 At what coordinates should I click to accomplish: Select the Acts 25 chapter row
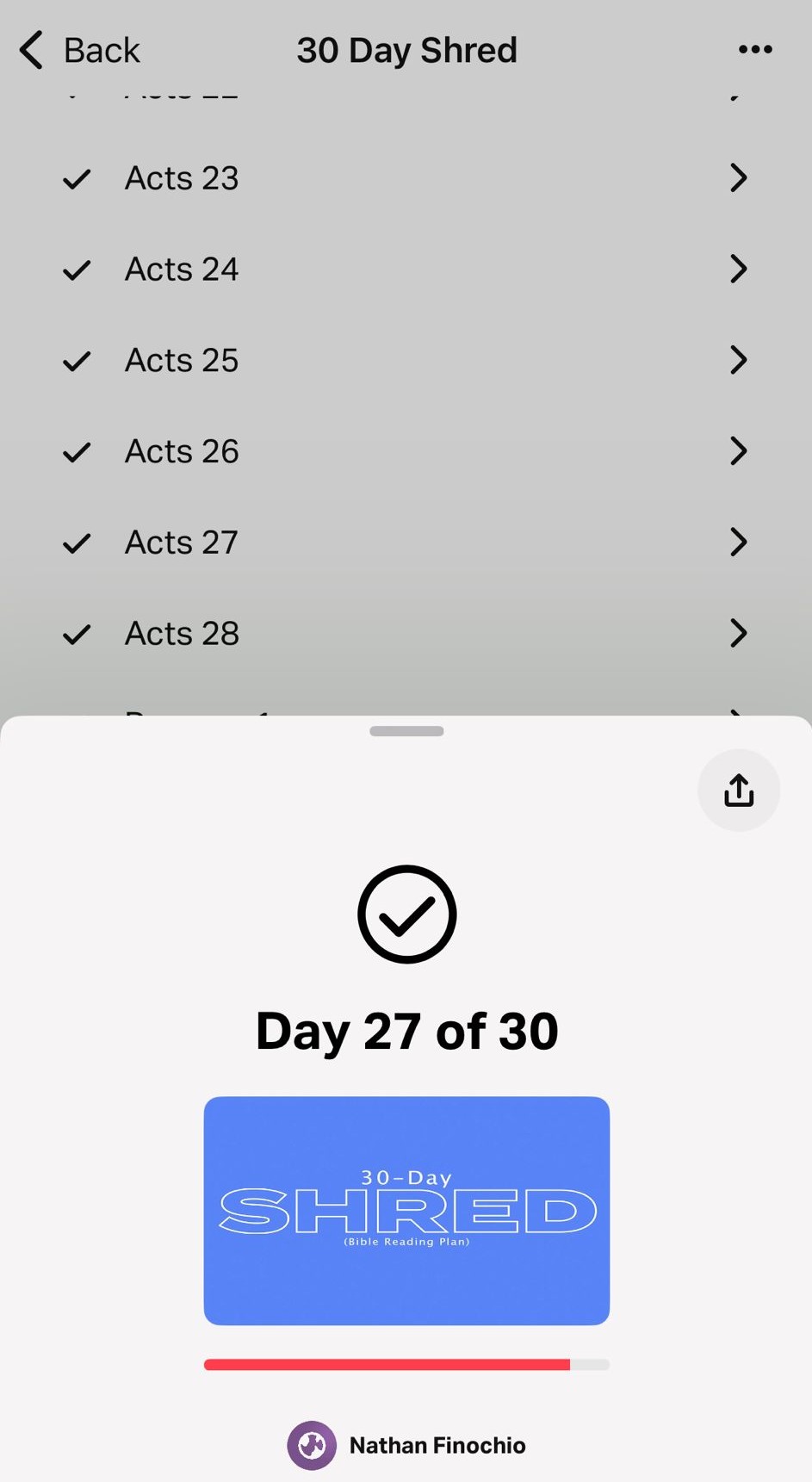[406, 360]
